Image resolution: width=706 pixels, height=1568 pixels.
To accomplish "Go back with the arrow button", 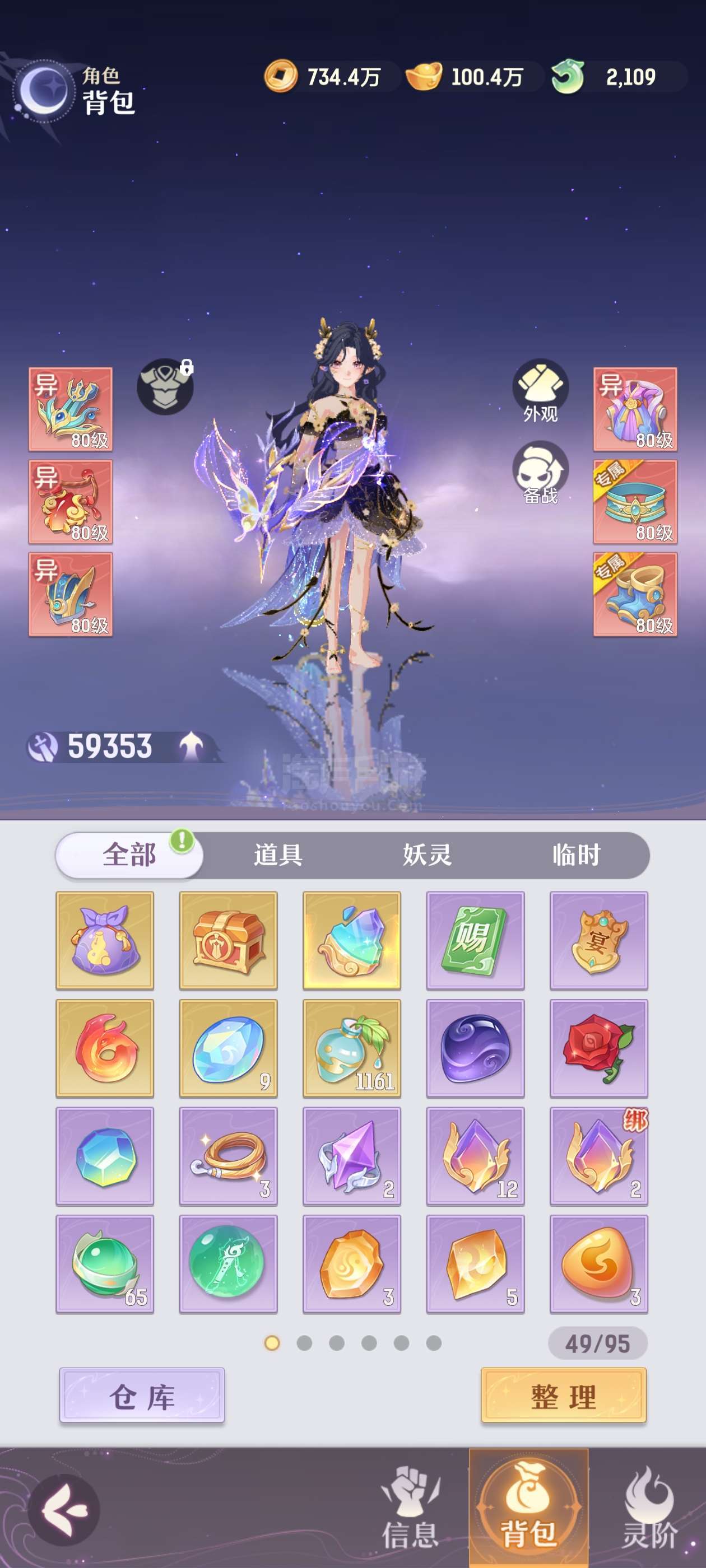I will click(x=63, y=1510).
